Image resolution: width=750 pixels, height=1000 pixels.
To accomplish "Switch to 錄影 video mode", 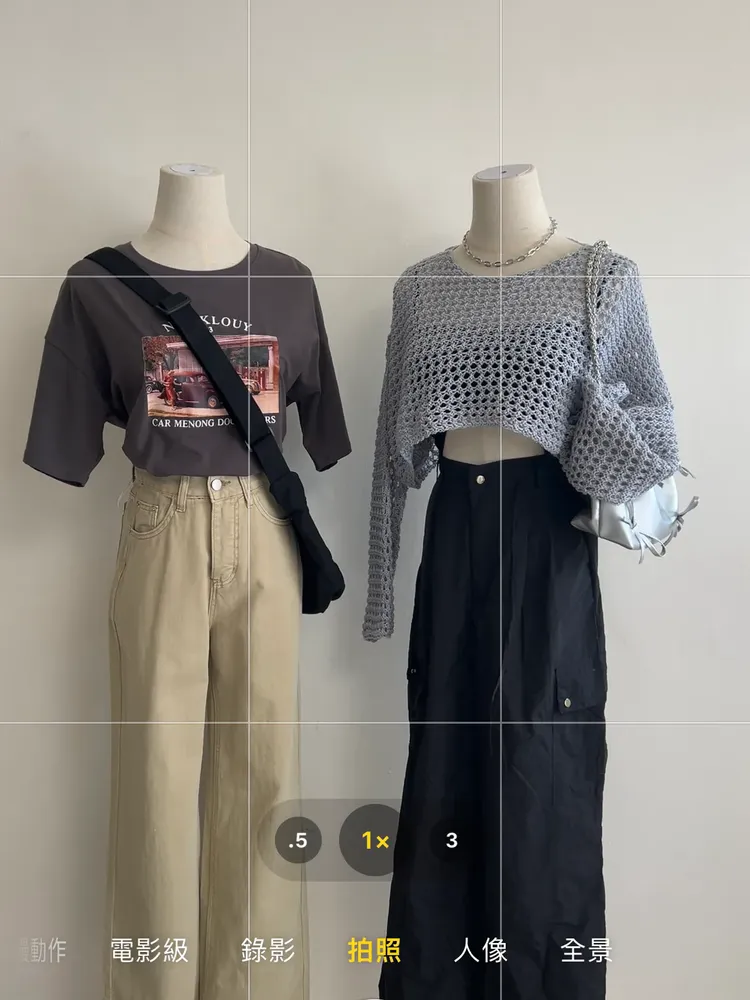I will pos(268,950).
